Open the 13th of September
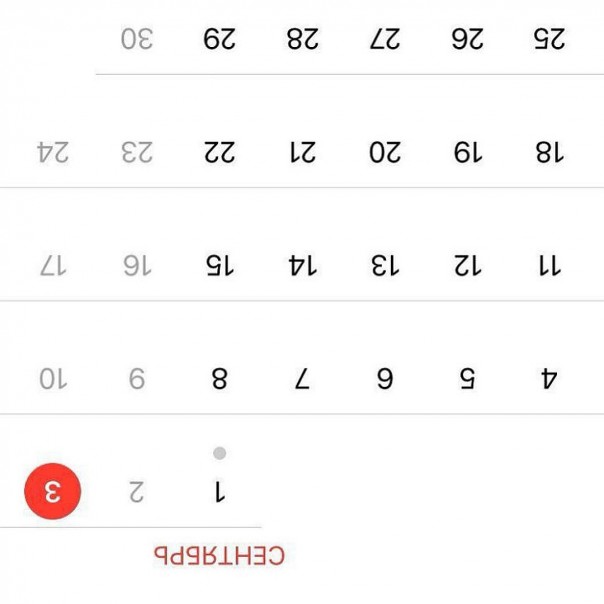The height and width of the screenshot is (604, 604). (384, 266)
